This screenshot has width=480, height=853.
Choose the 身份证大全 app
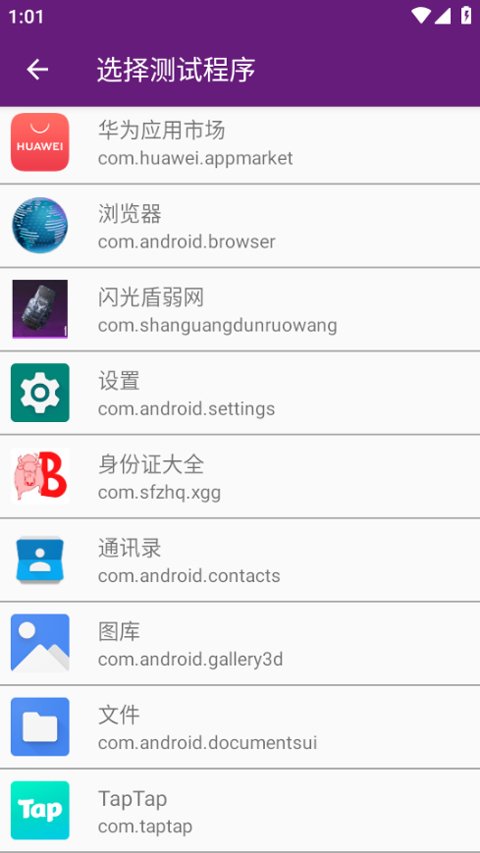[x=240, y=477]
